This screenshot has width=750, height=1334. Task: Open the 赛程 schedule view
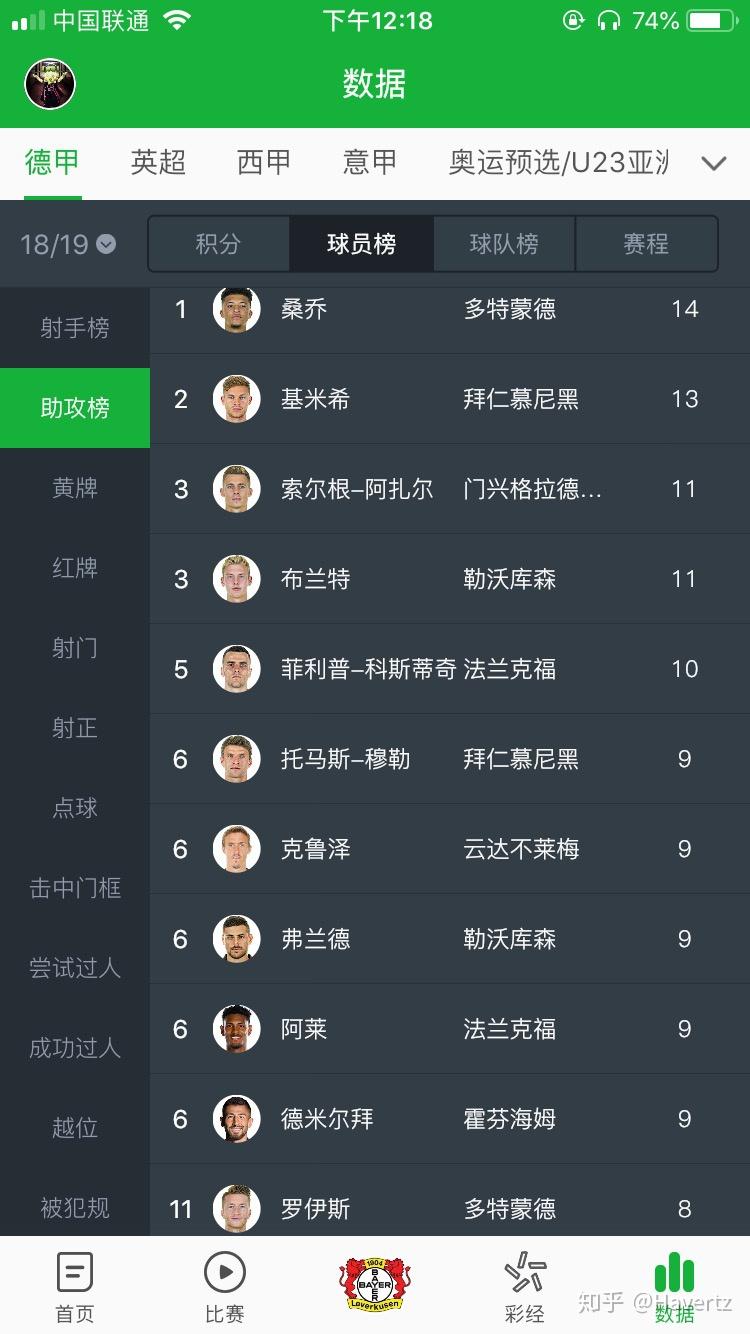(646, 244)
